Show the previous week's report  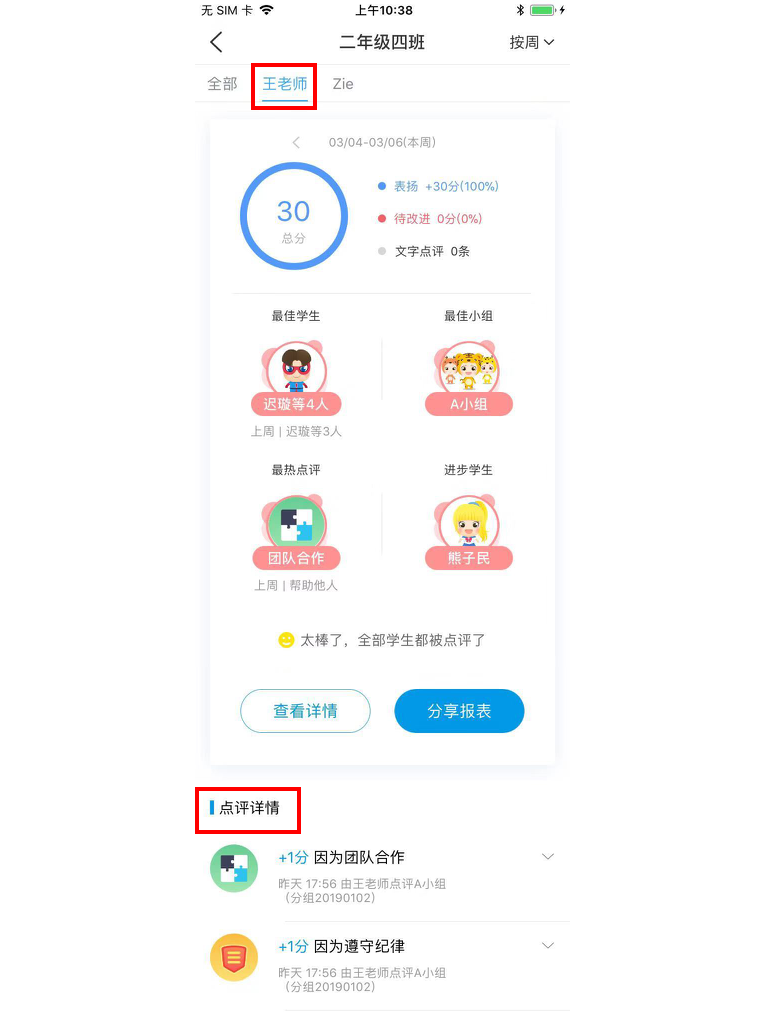point(296,143)
